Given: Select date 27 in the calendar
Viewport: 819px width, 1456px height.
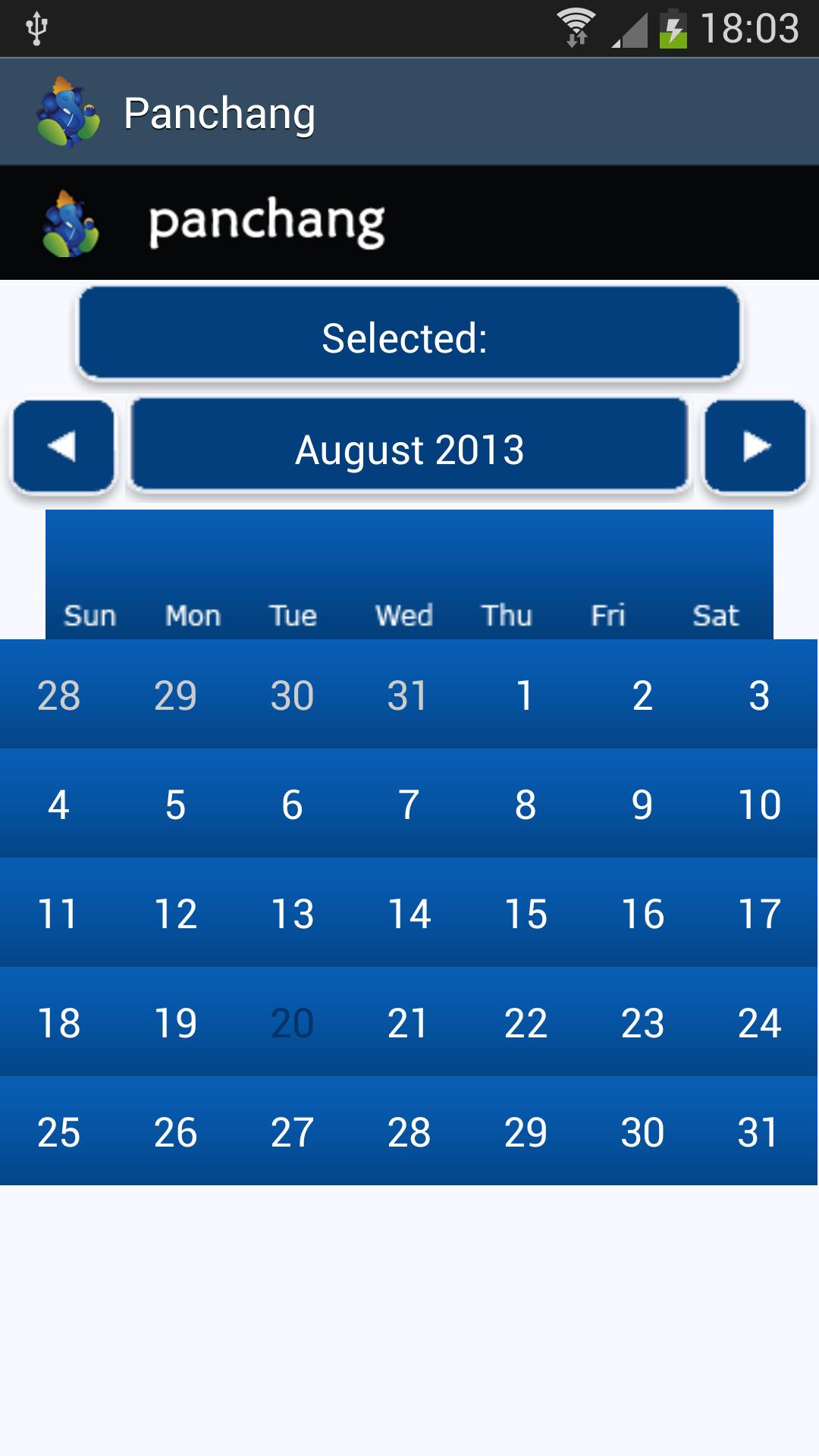Looking at the screenshot, I should [x=292, y=1131].
